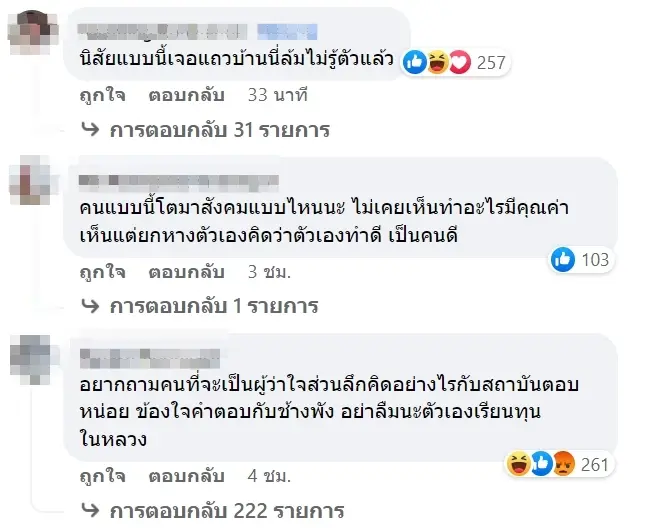Open profile picture of the 261-reactions commenter

point(31,355)
